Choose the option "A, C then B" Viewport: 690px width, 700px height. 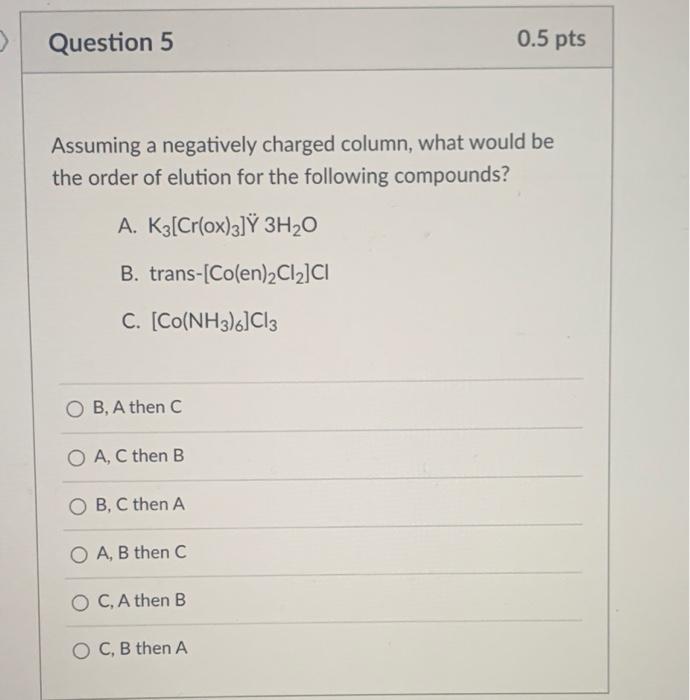coord(76,456)
